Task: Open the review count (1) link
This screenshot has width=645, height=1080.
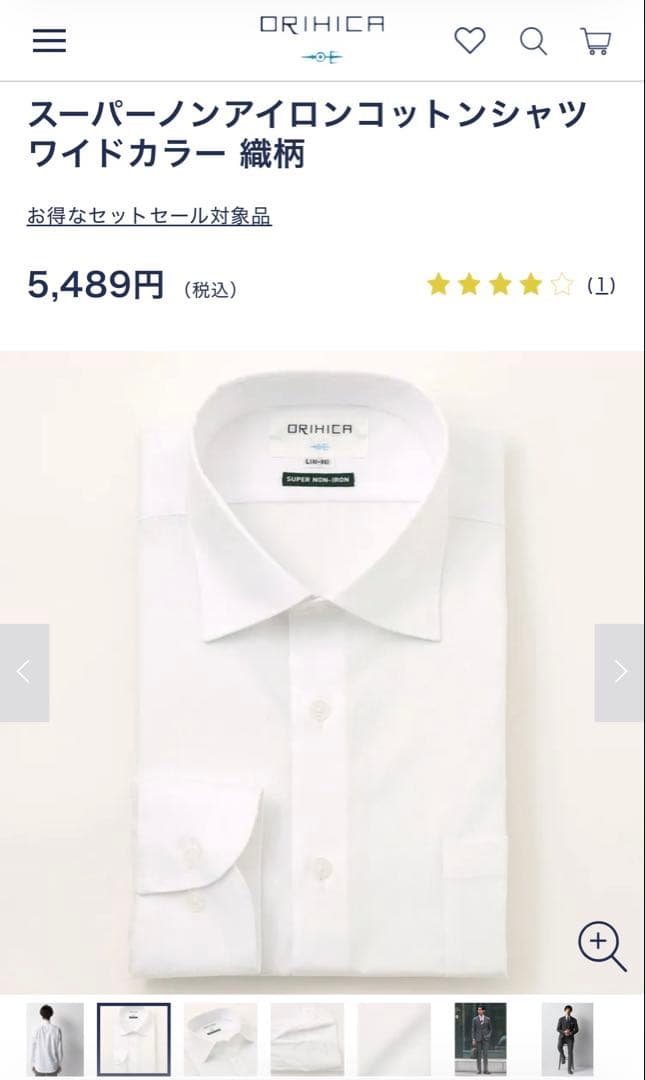Action: [602, 284]
